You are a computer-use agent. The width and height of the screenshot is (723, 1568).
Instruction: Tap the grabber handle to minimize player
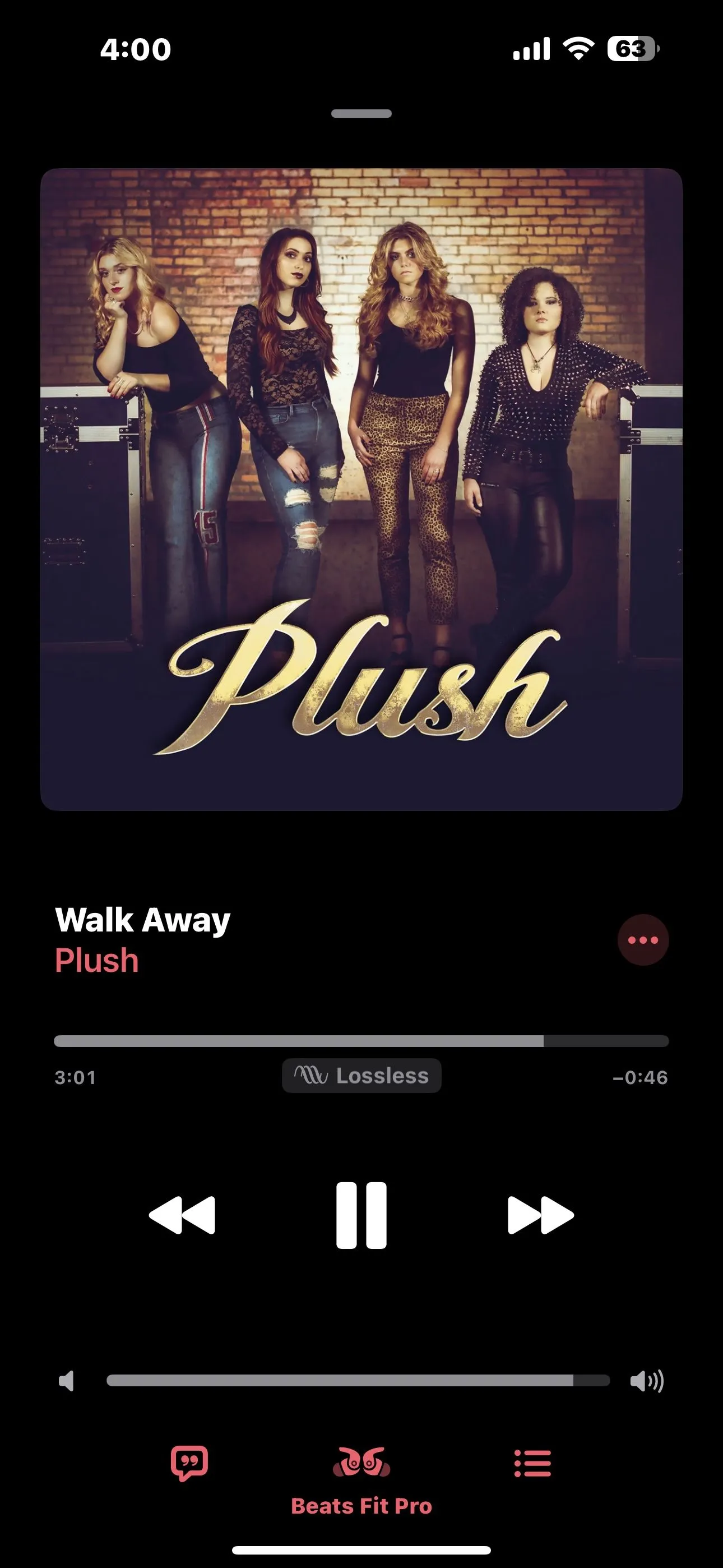point(361,113)
